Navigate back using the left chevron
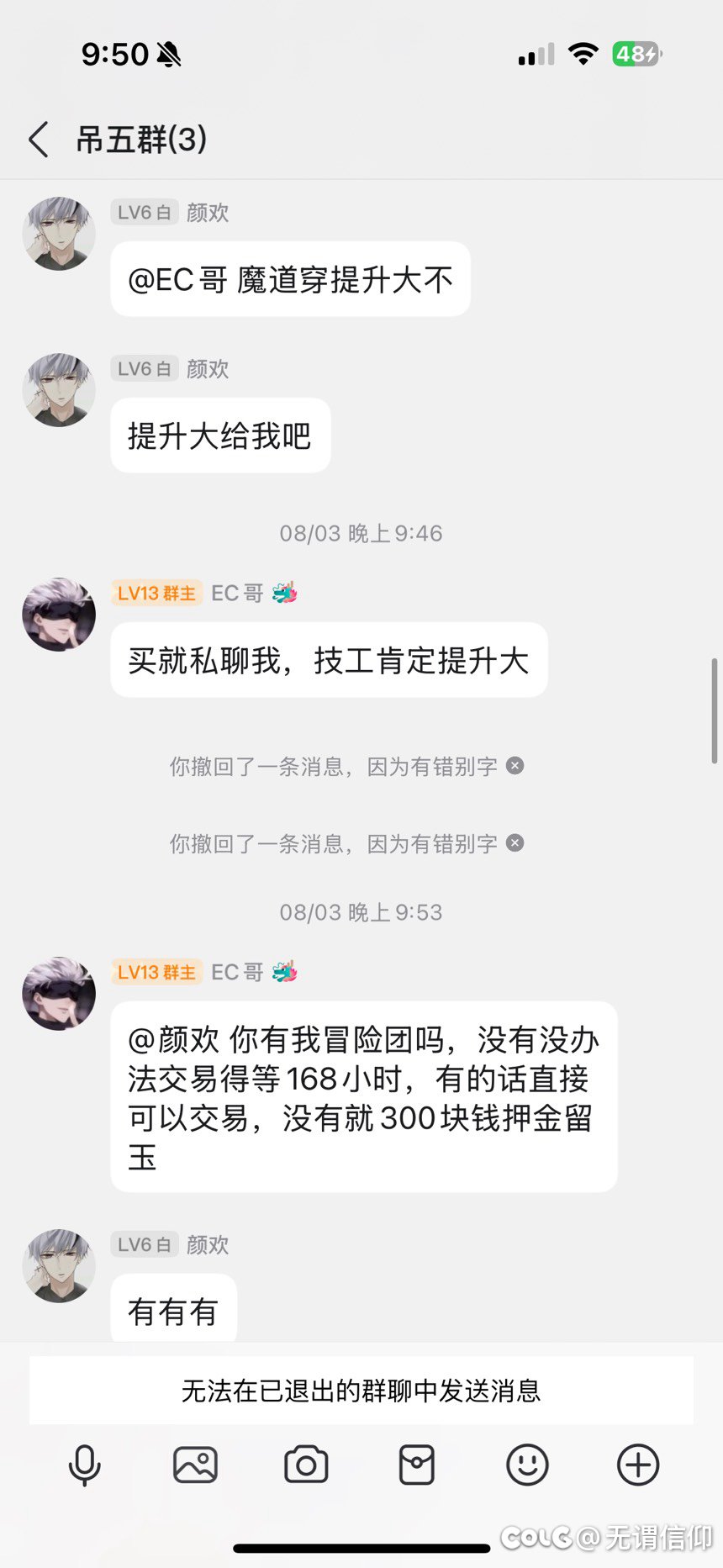 point(37,140)
